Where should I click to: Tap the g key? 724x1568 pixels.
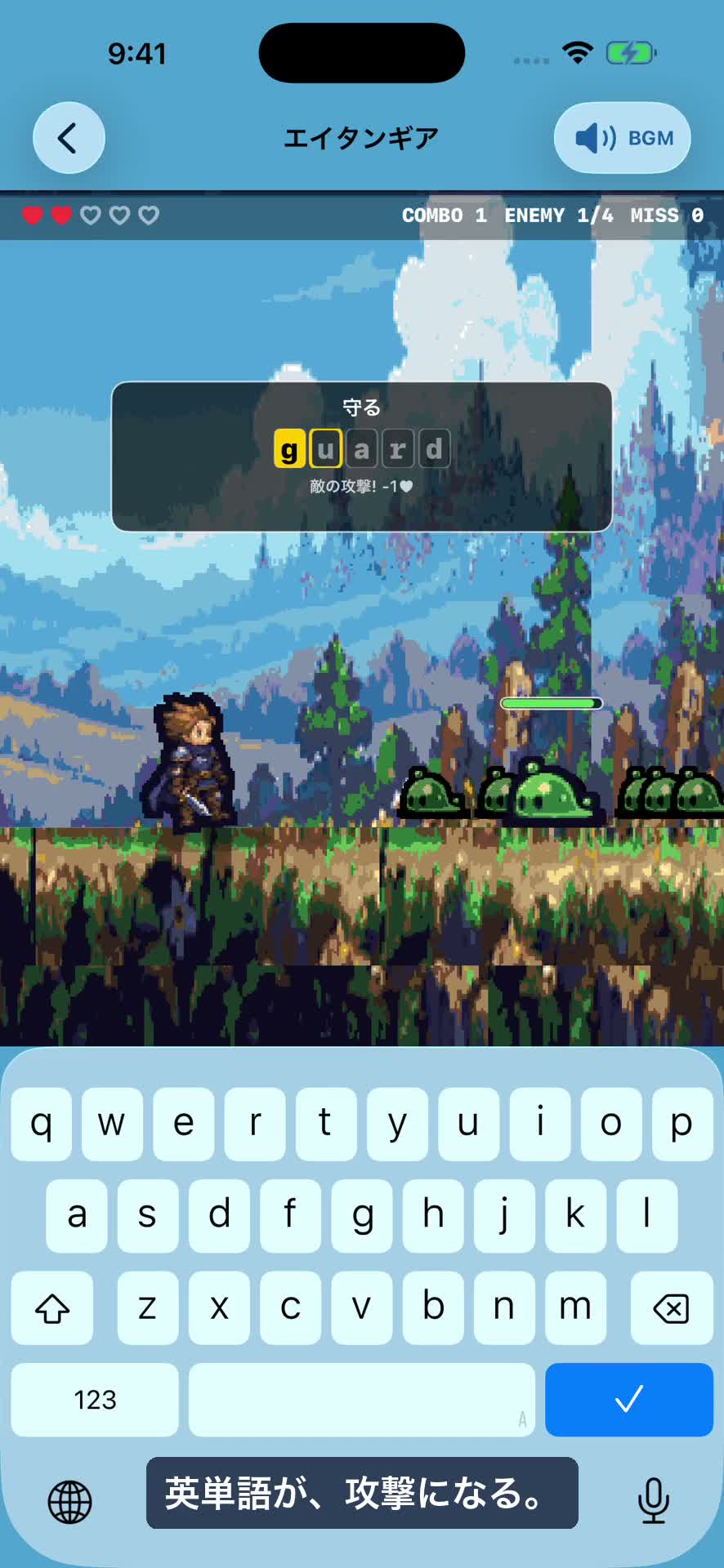tap(362, 1215)
